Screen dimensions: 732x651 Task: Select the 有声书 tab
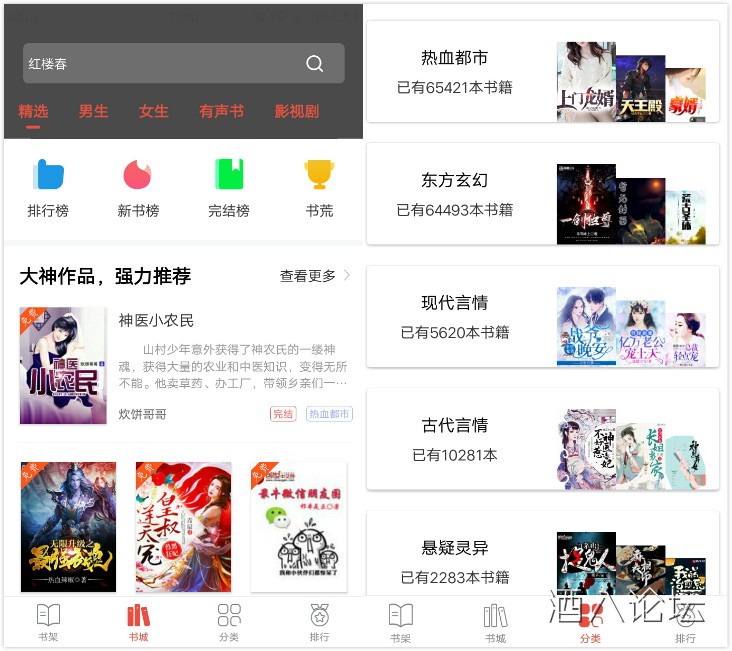pyautogui.click(x=221, y=111)
